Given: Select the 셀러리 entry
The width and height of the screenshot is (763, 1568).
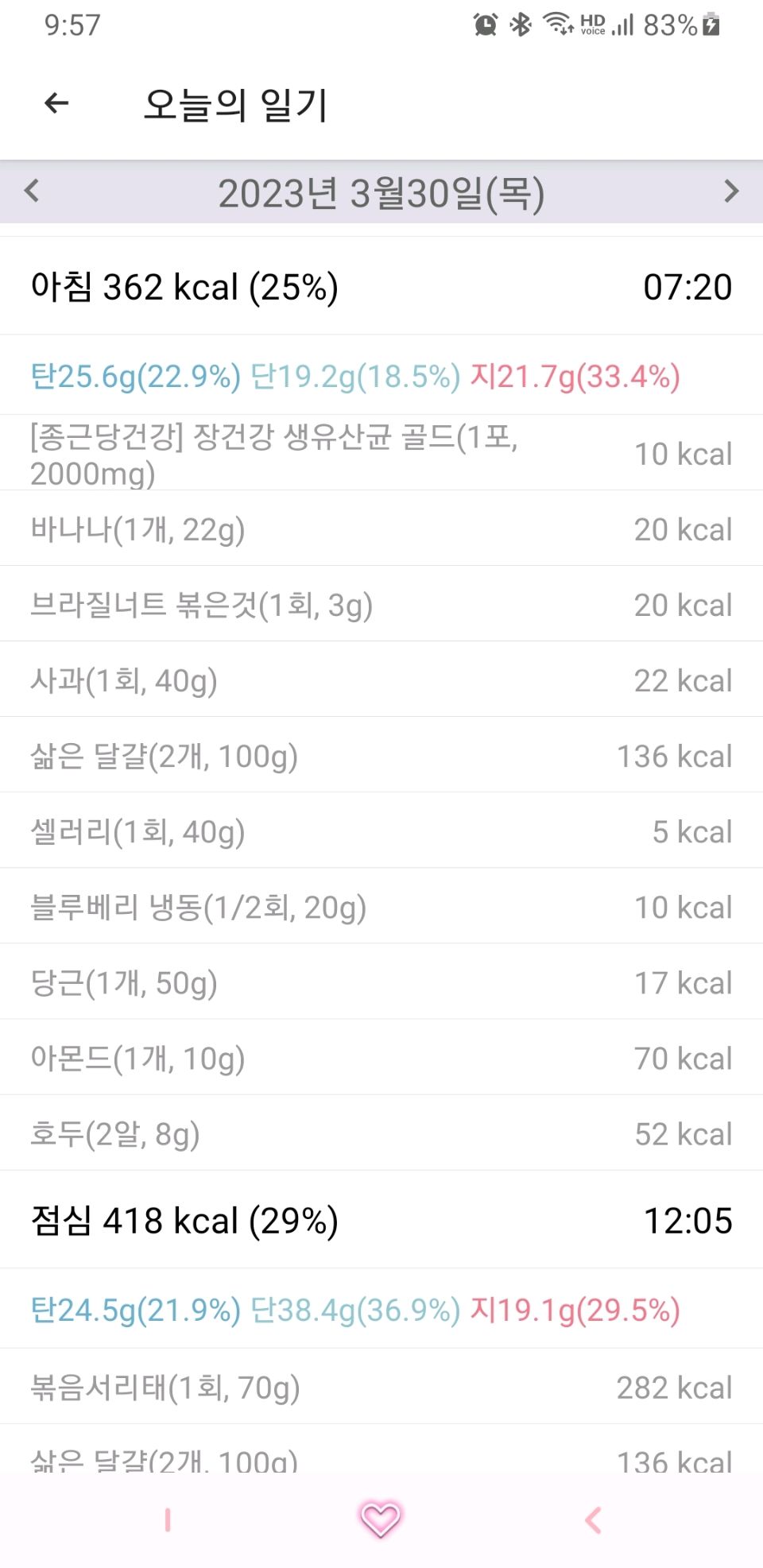Looking at the screenshot, I should tap(381, 830).
